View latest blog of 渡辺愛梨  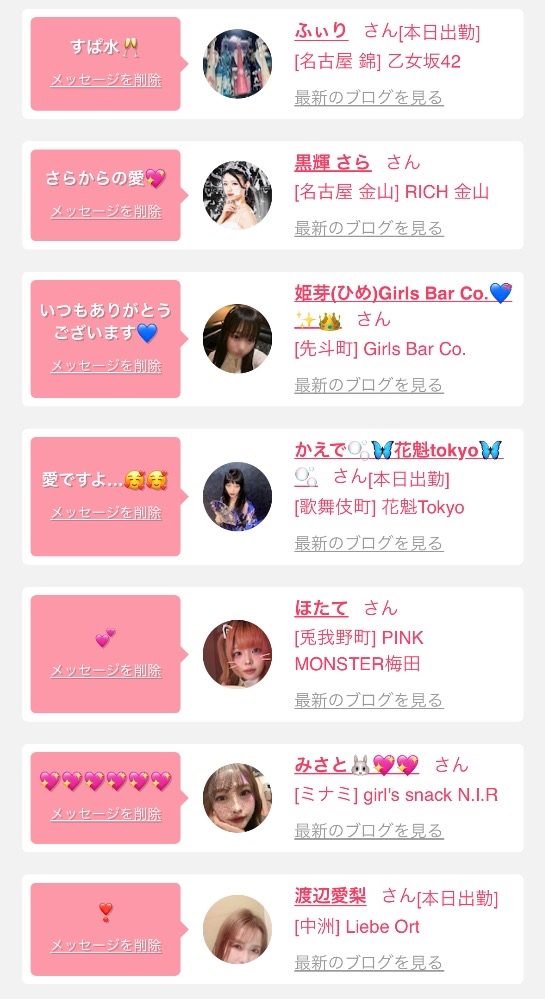(368, 962)
